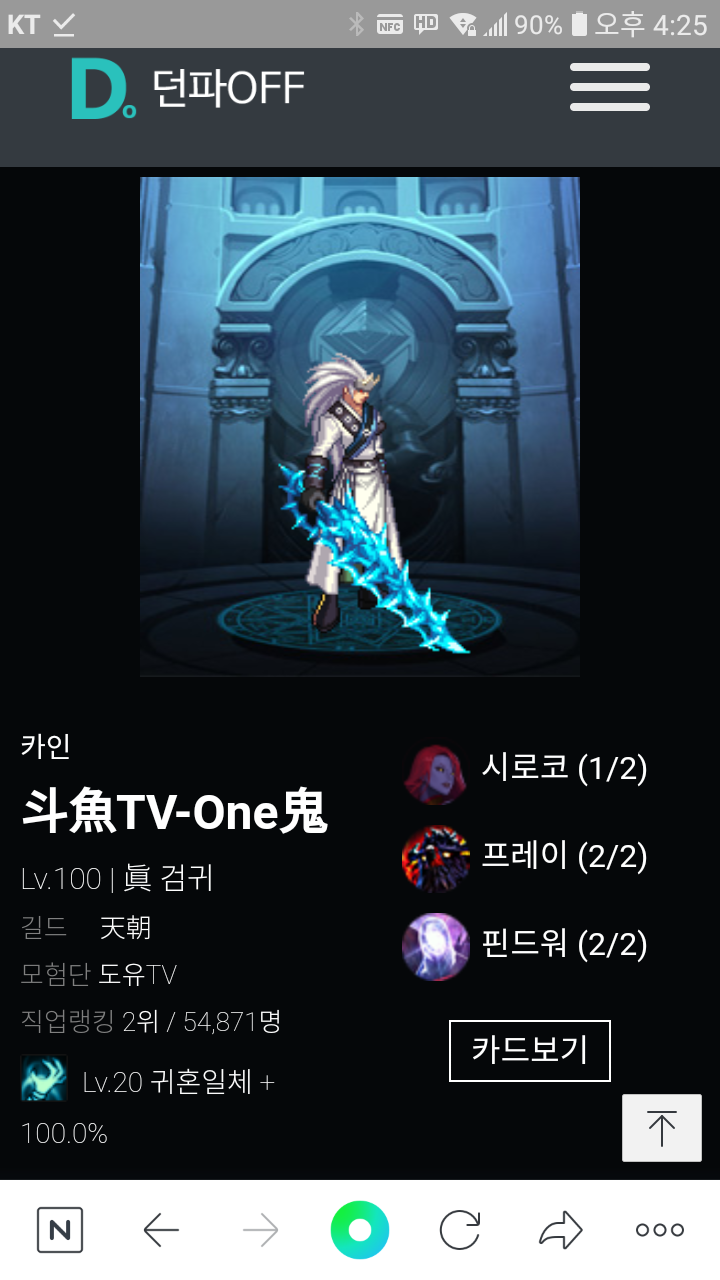Image resolution: width=720 pixels, height=1280 pixels.
Task: Jump back to top of page
Action: tap(662, 1128)
